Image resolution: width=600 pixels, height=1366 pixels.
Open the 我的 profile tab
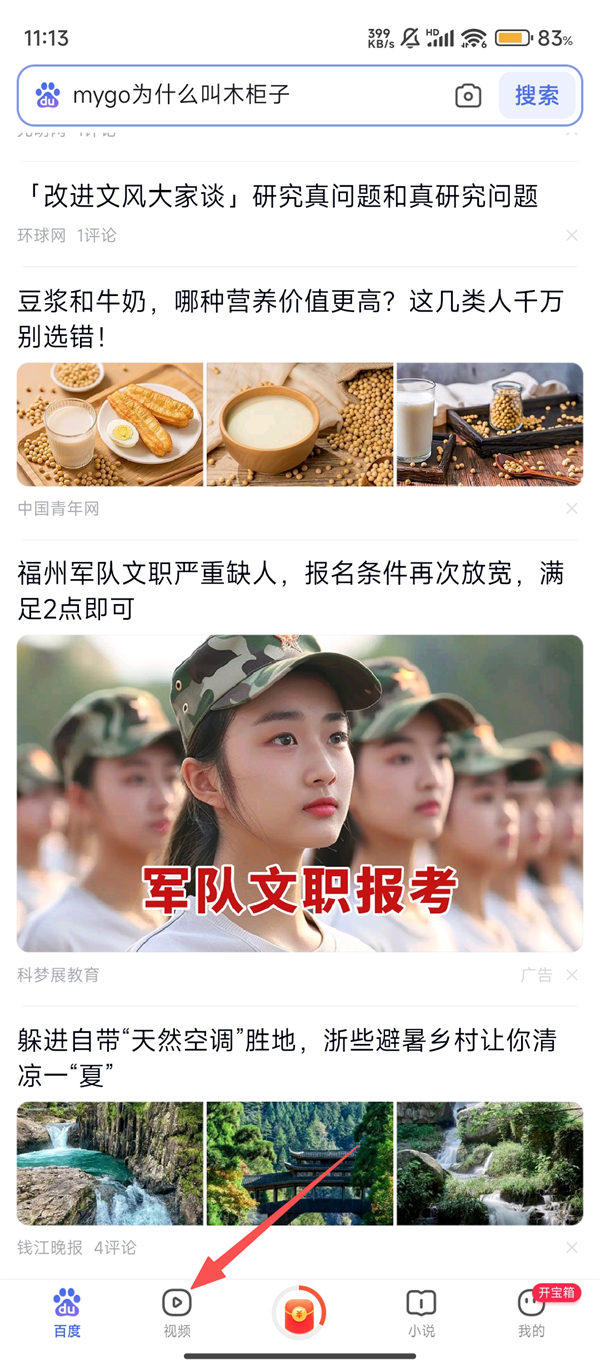pos(531,1313)
